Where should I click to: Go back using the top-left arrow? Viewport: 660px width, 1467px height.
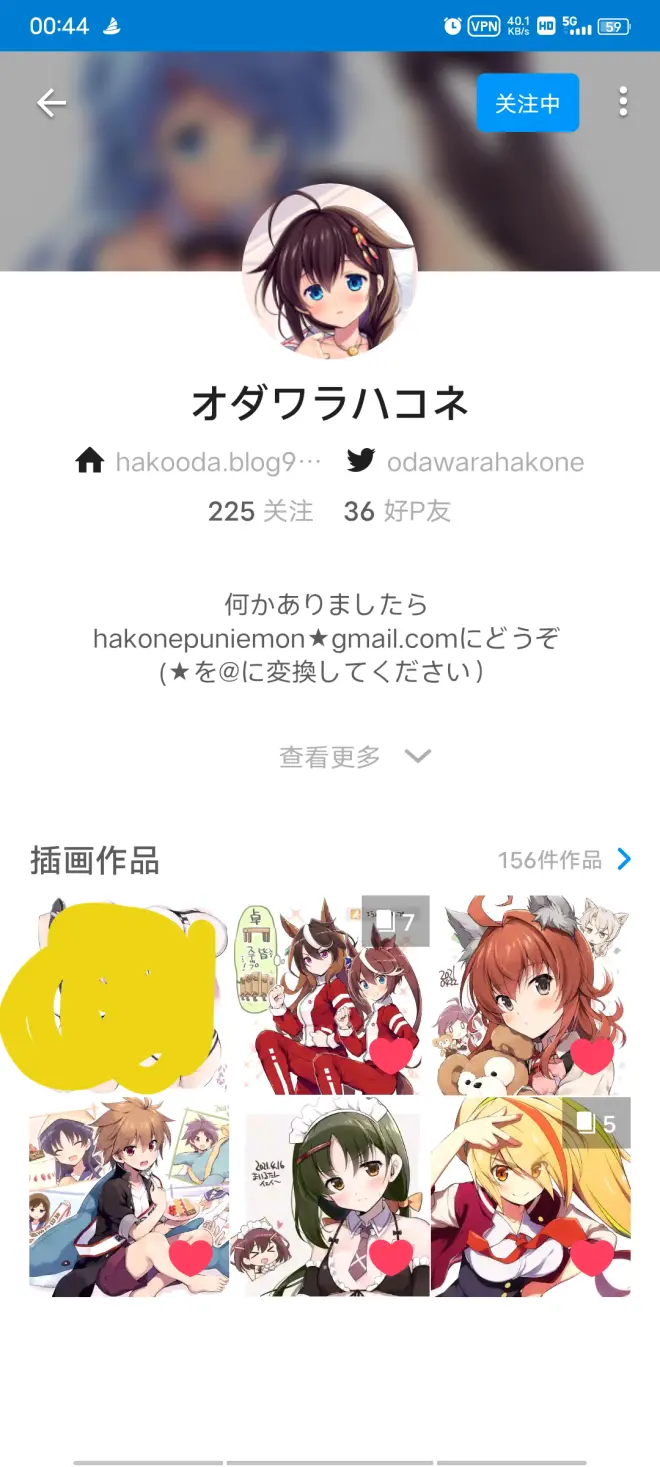51,103
